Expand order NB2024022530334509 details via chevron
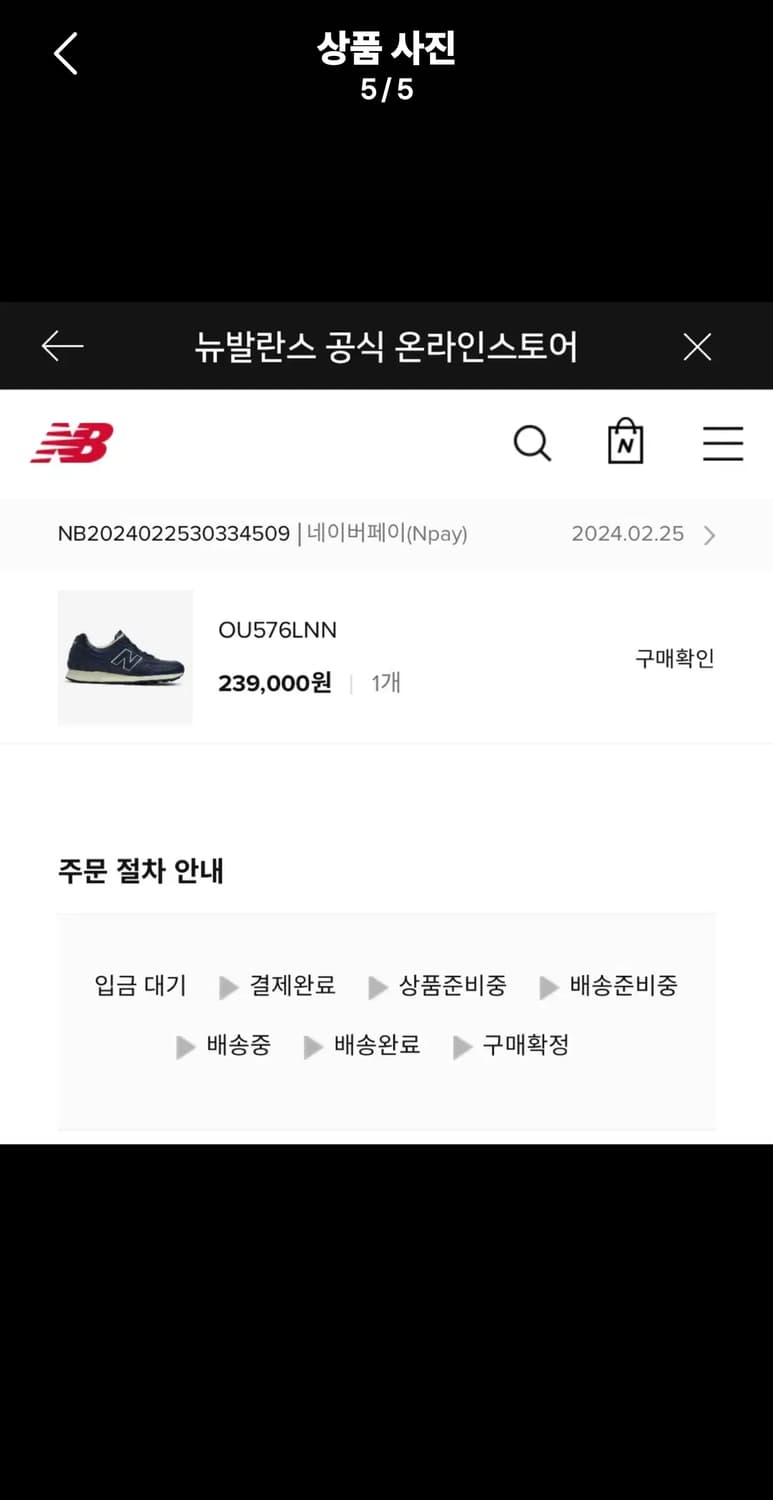 point(709,534)
